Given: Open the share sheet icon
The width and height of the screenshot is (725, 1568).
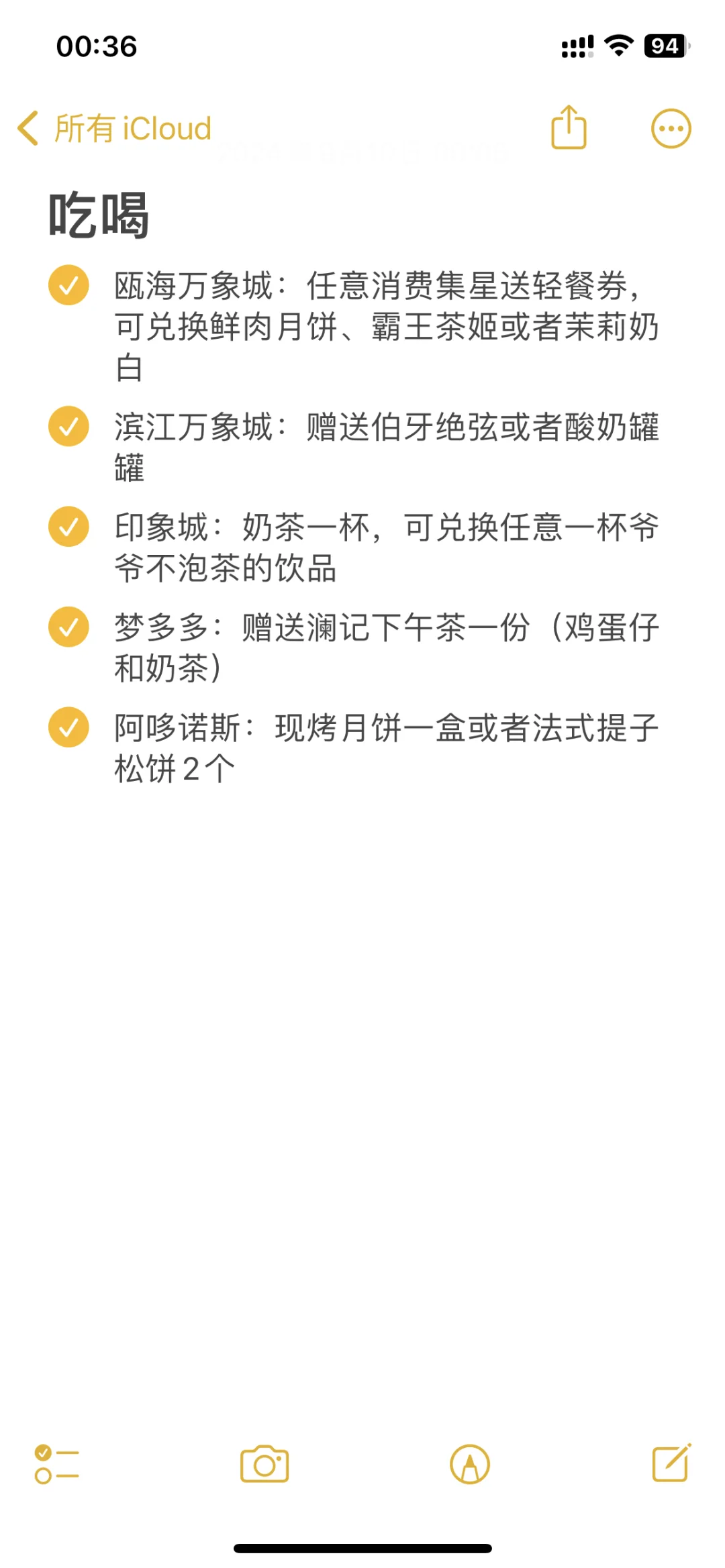Looking at the screenshot, I should pyautogui.click(x=569, y=127).
